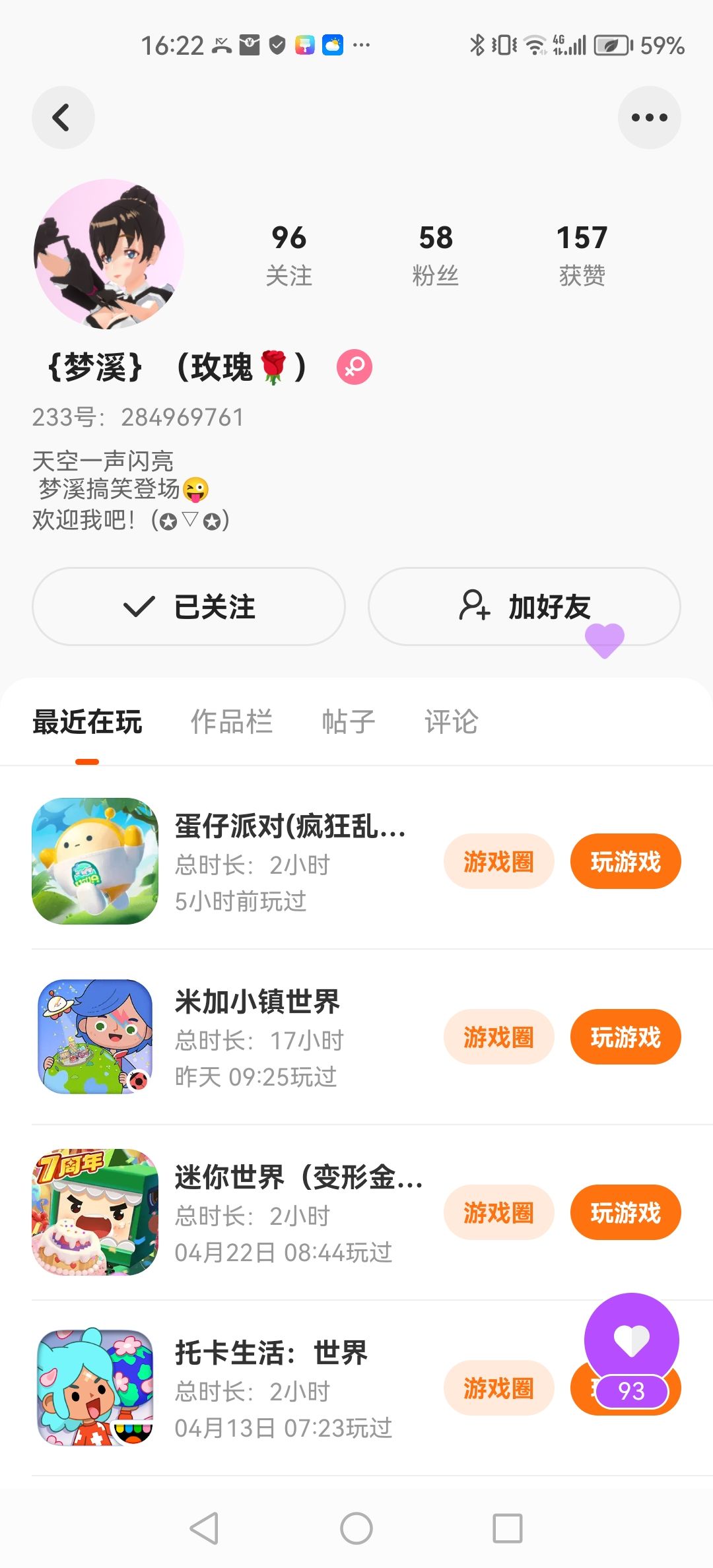View the profile avatar picture
Image resolution: width=713 pixels, height=1568 pixels.
tap(109, 254)
